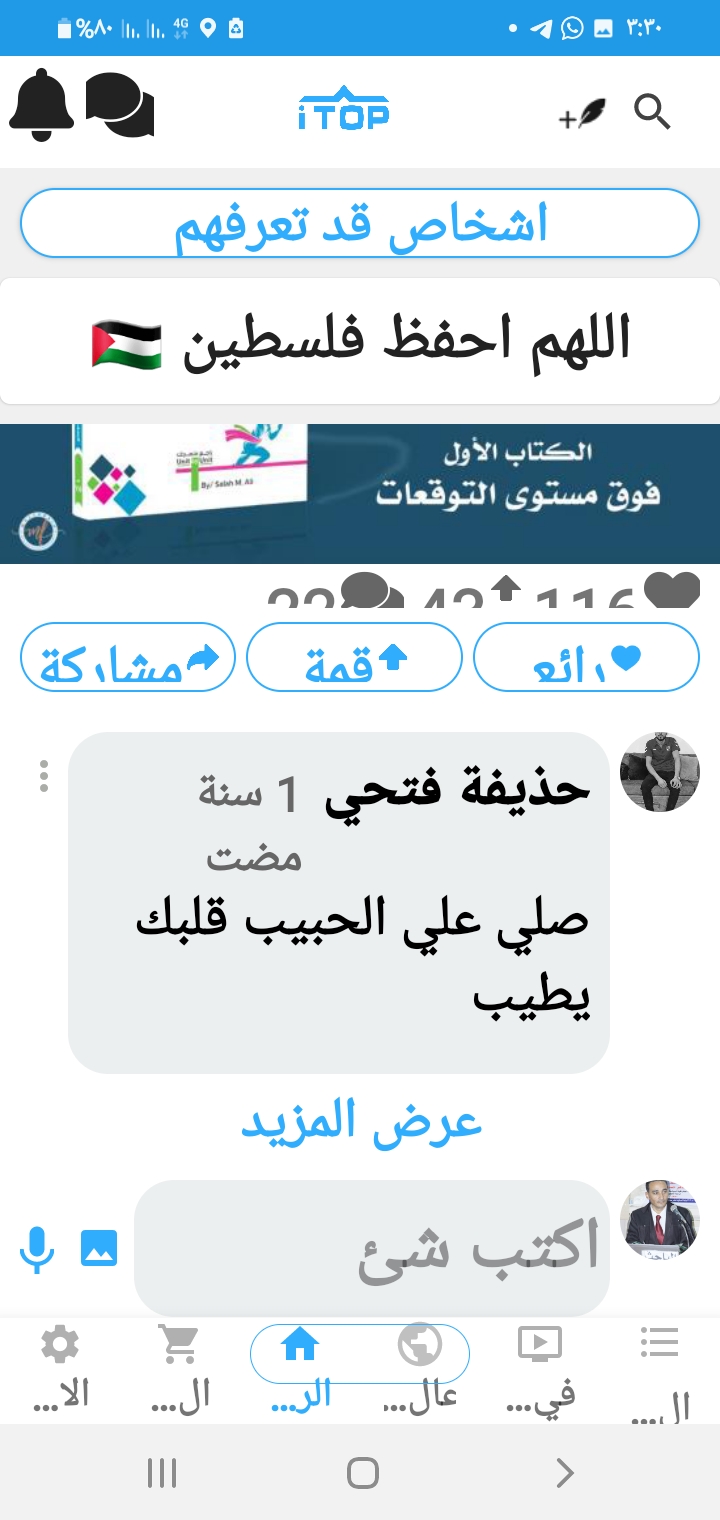
Task: Attach an image to the comment
Action: click(99, 1247)
